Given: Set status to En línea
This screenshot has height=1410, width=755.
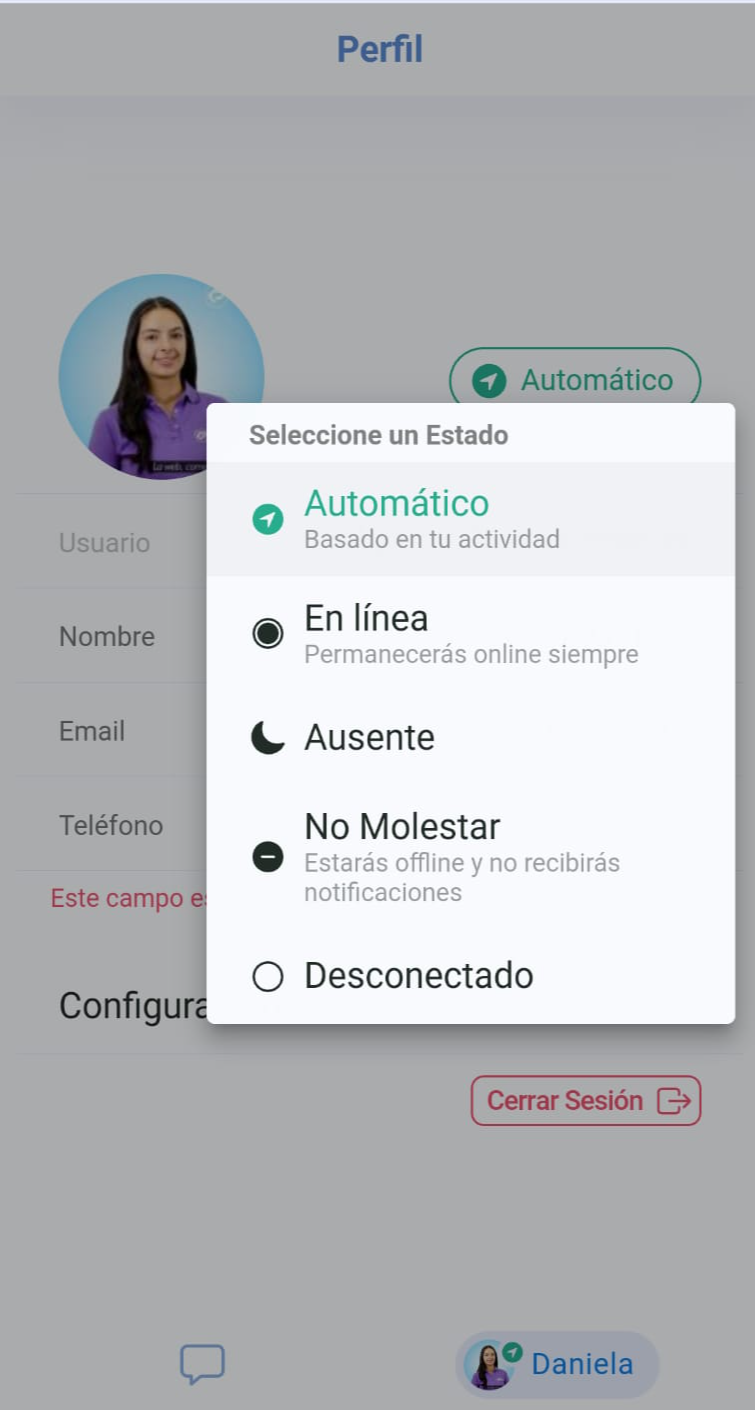Looking at the screenshot, I should [x=470, y=633].
